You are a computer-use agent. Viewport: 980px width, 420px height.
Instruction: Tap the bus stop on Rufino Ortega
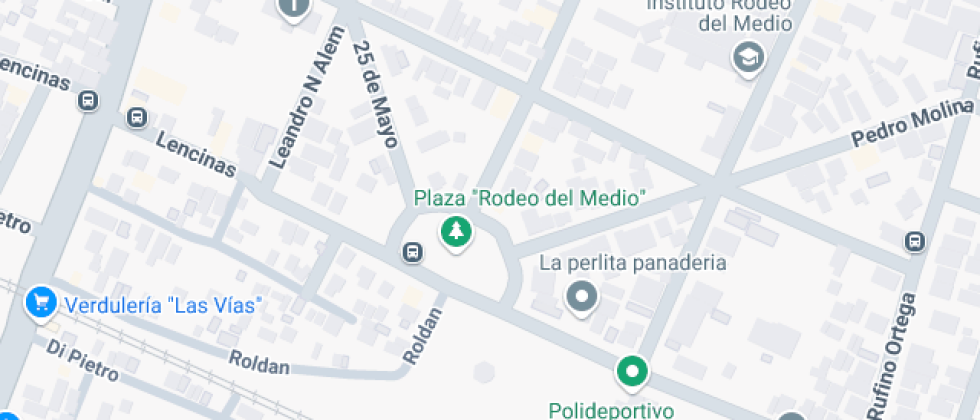click(x=914, y=241)
